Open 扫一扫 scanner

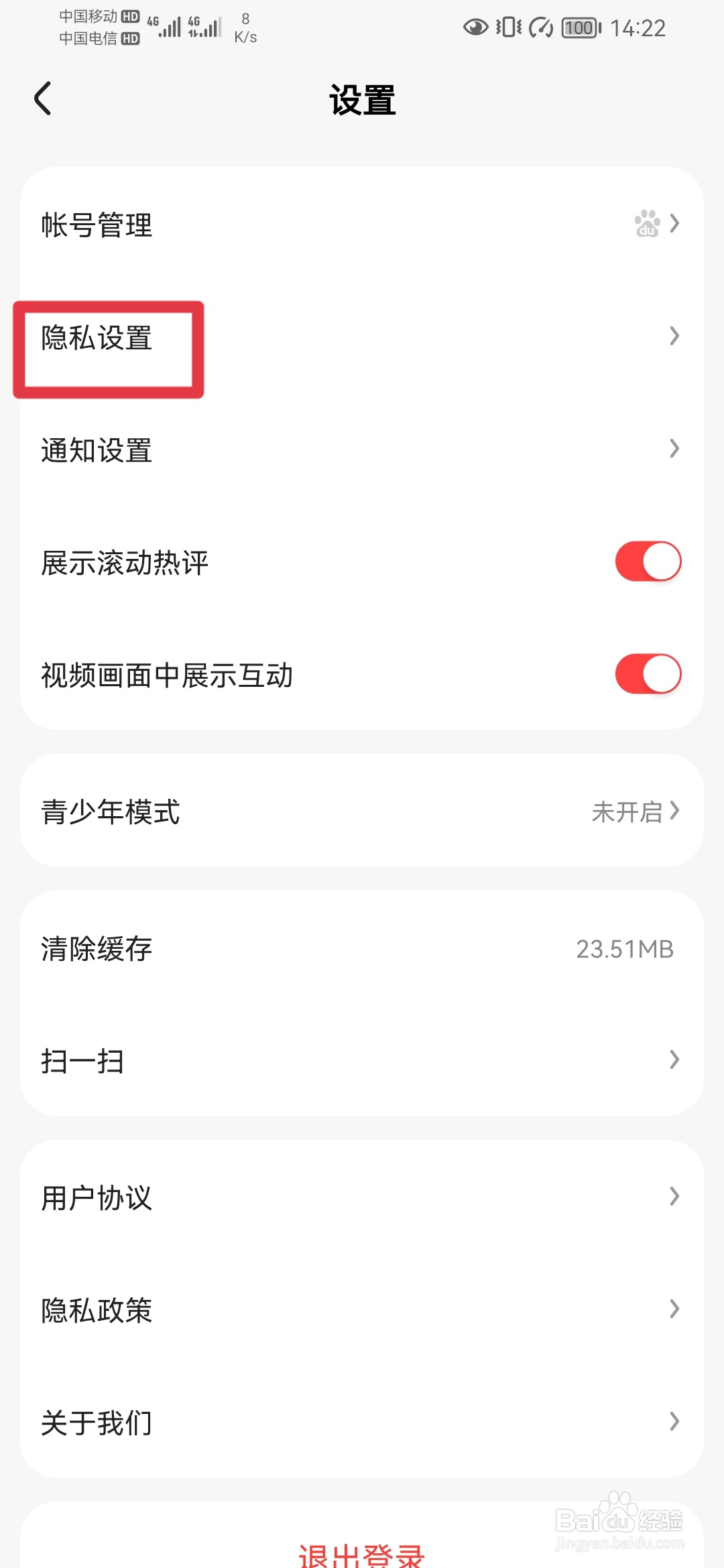pos(362,1060)
